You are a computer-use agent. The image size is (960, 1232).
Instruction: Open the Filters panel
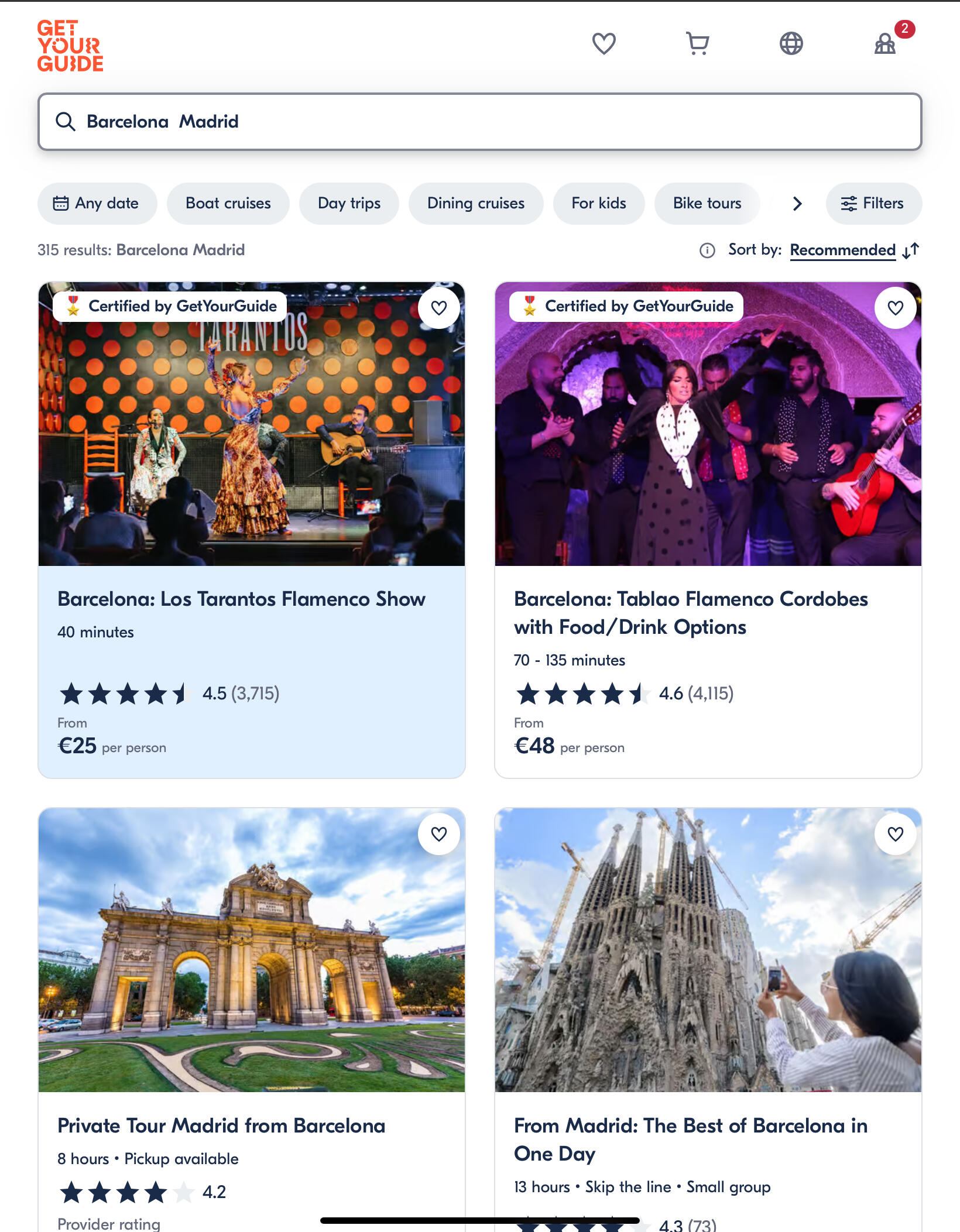tap(873, 203)
